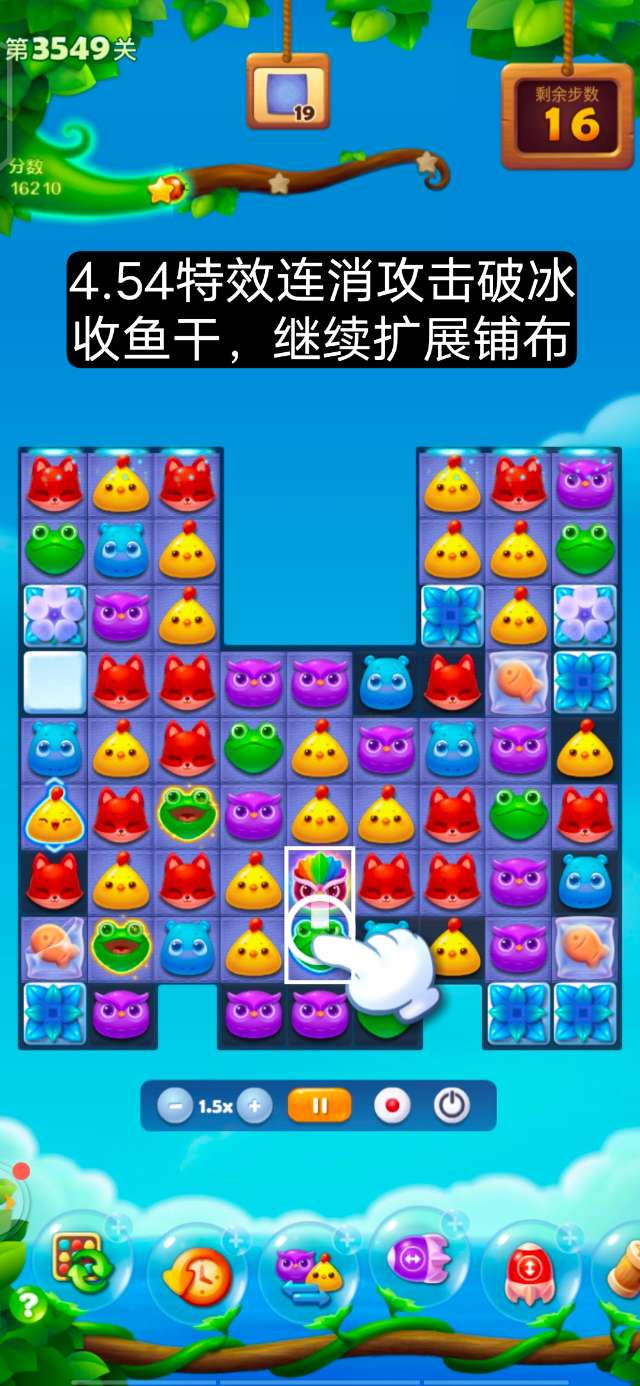Select the owl-and-chick swap booster

pos(308,1272)
